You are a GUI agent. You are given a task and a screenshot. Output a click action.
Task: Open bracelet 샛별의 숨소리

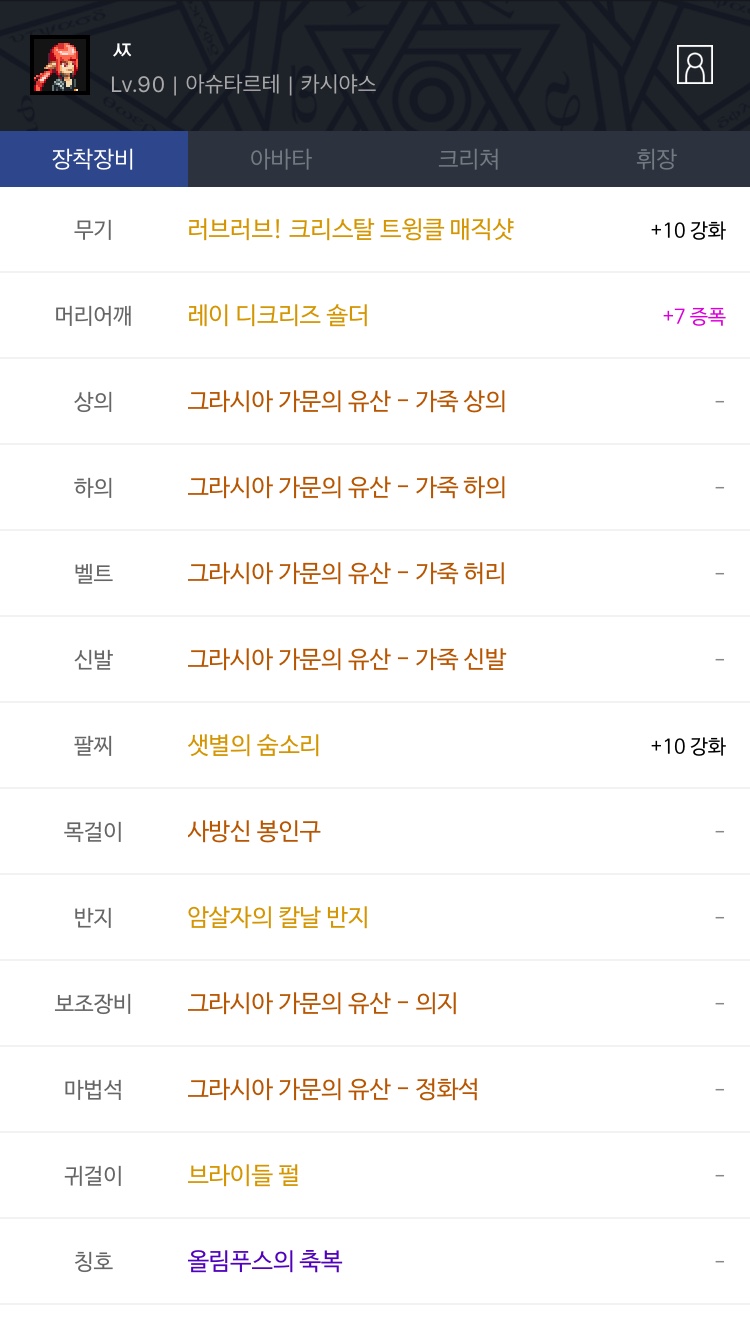click(254, 746)
